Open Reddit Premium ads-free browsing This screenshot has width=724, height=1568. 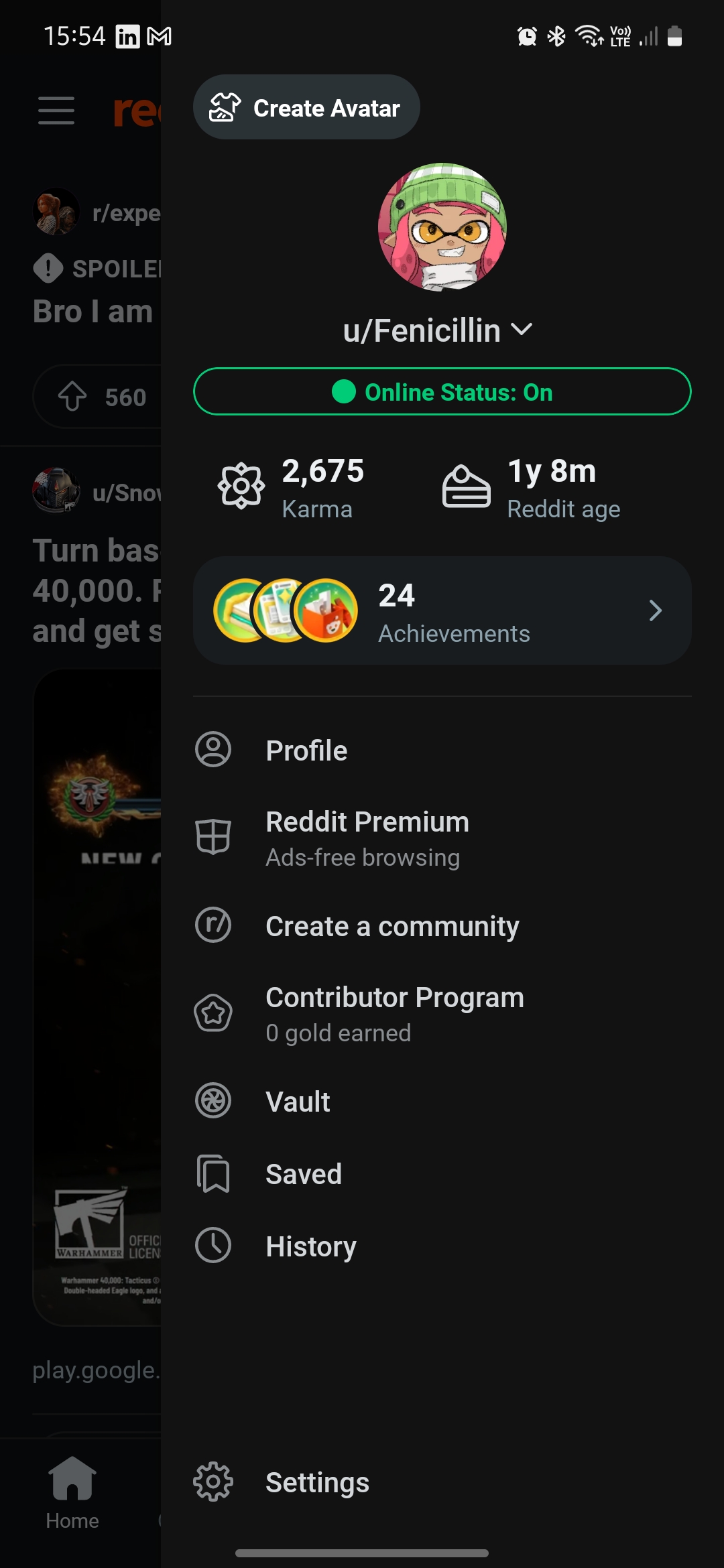[367, 838]
